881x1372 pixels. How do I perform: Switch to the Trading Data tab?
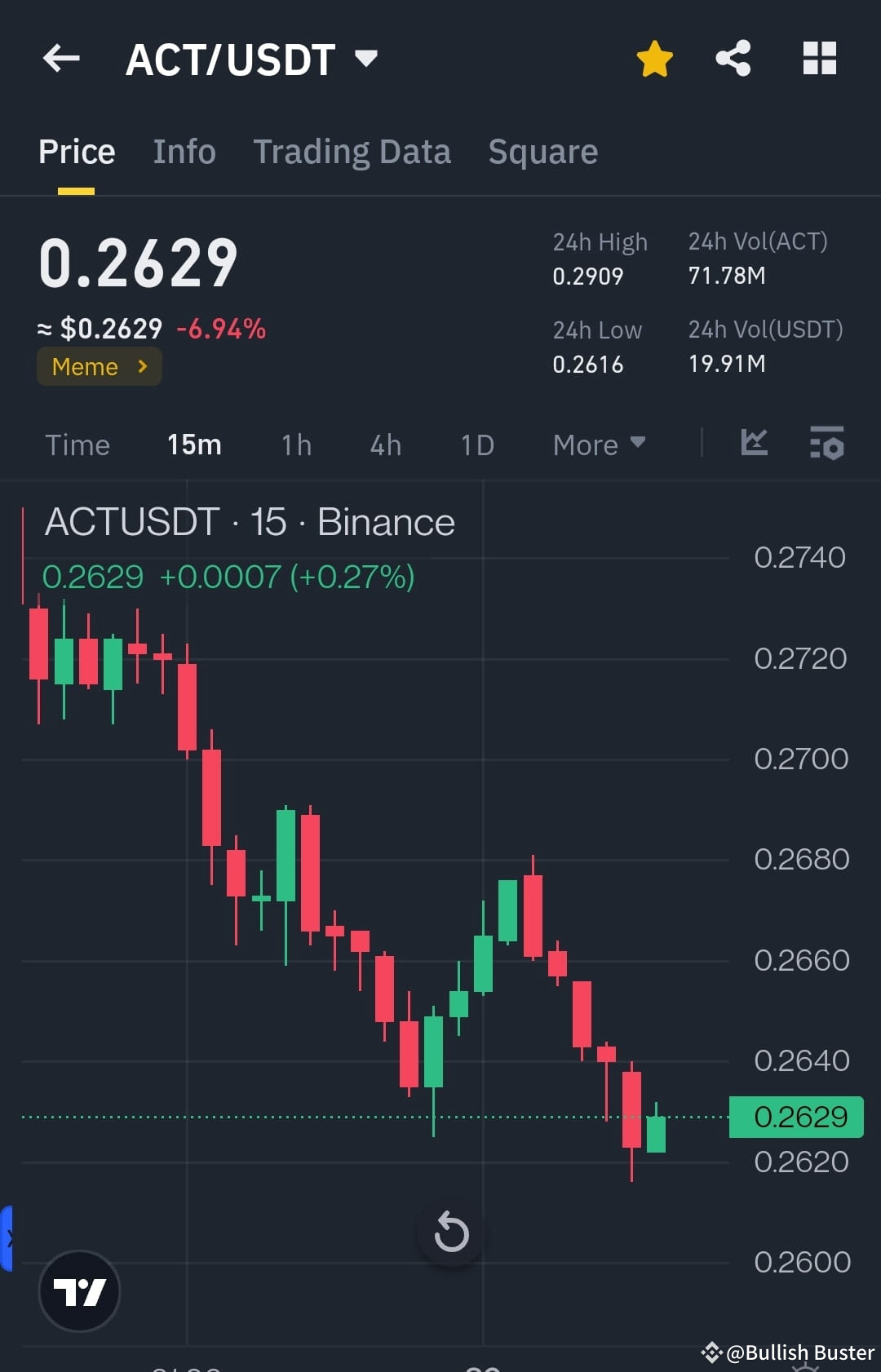click(x=352, y=152)
